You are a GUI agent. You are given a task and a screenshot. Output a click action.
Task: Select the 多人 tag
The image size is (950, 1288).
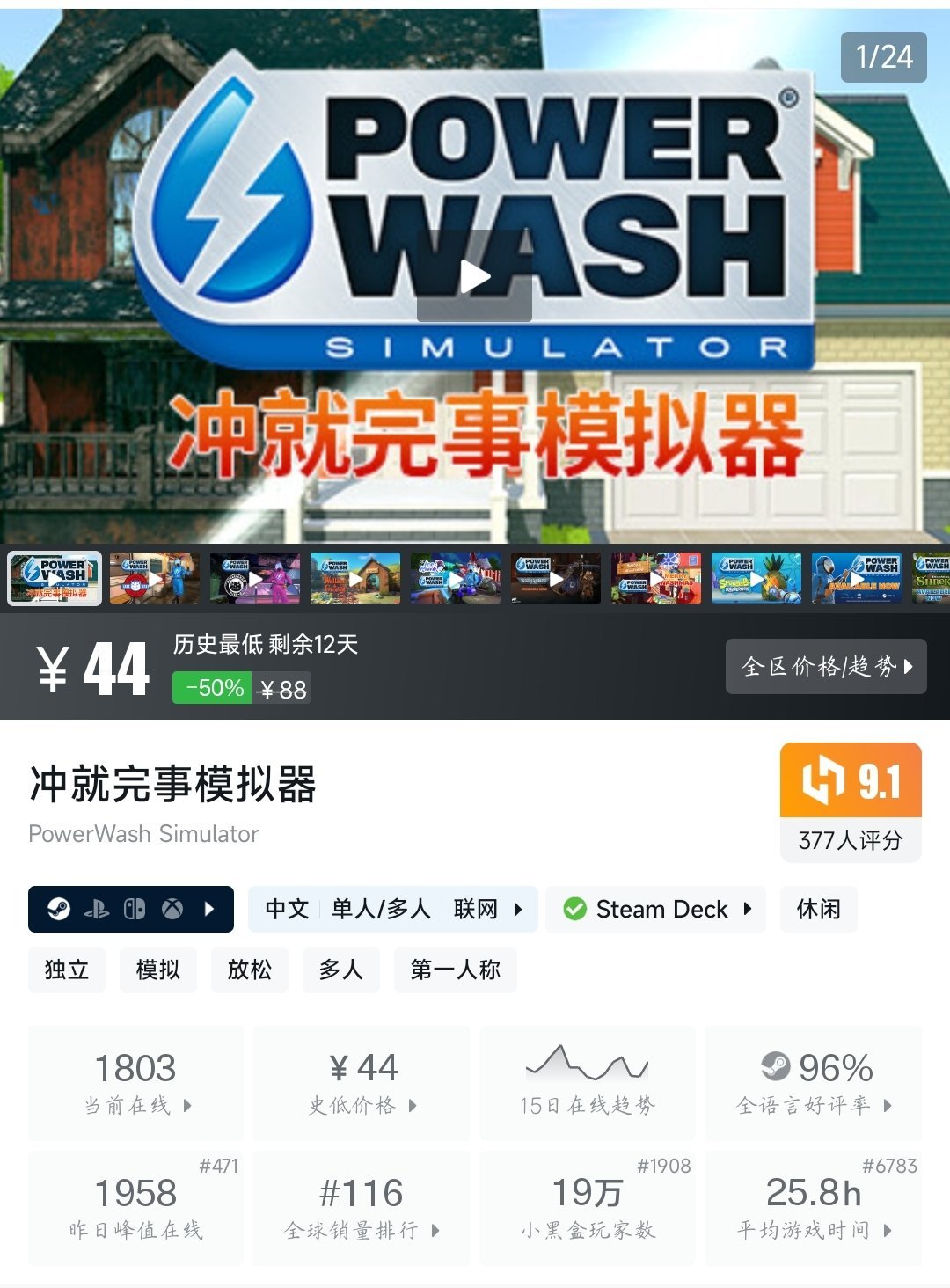(x=341, y=970)
